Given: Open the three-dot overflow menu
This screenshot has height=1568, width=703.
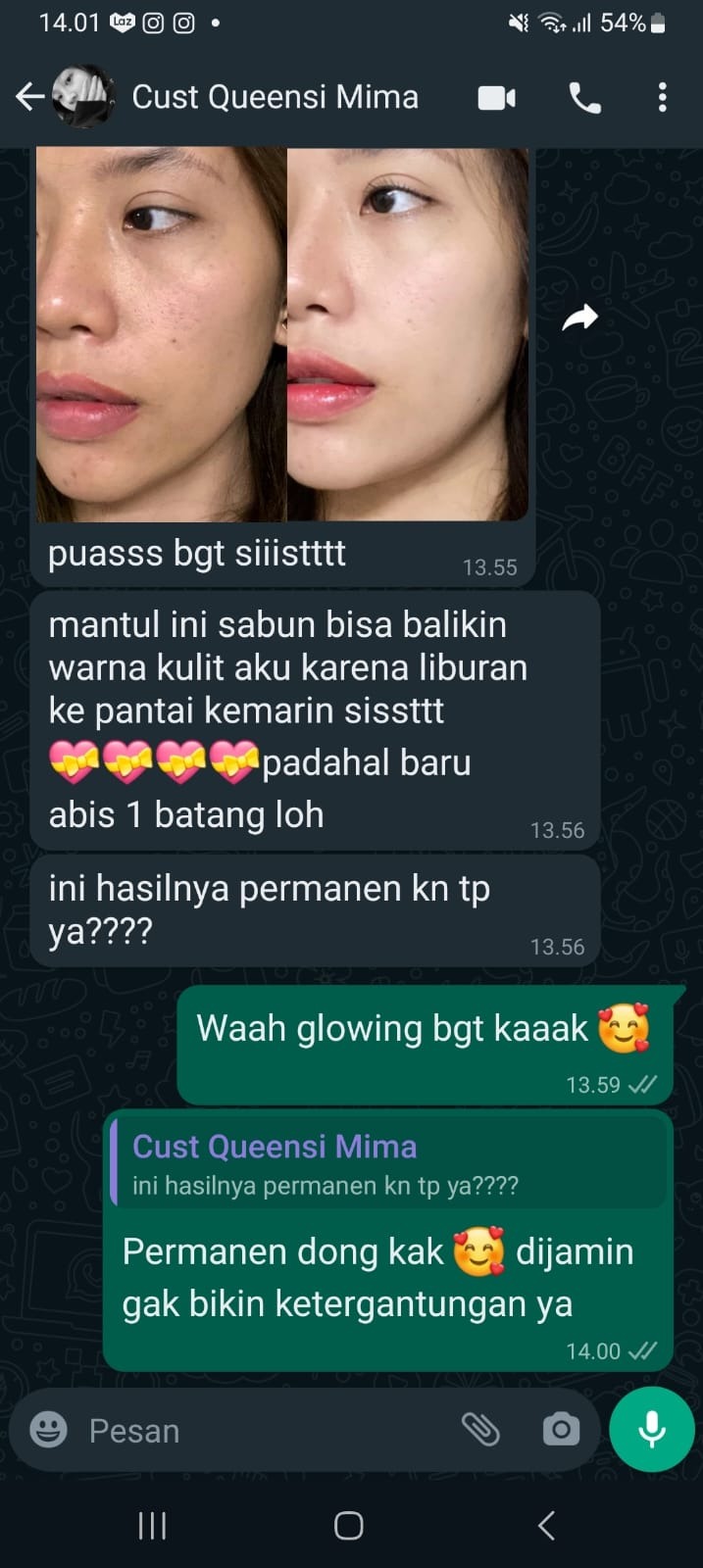Looking at the screenshot, I should click(x=663, y=97).
